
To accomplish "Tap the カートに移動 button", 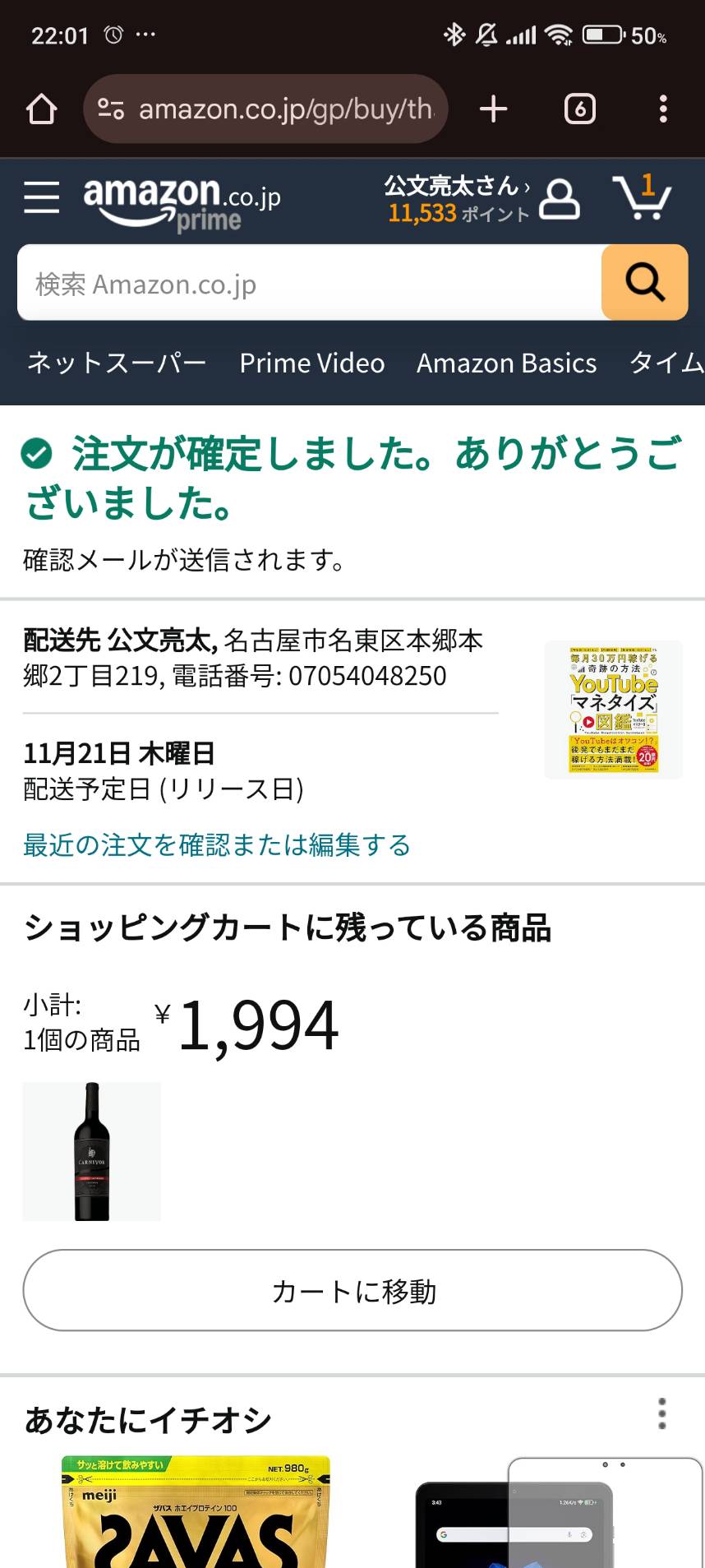I will [x=352, y=1290].
